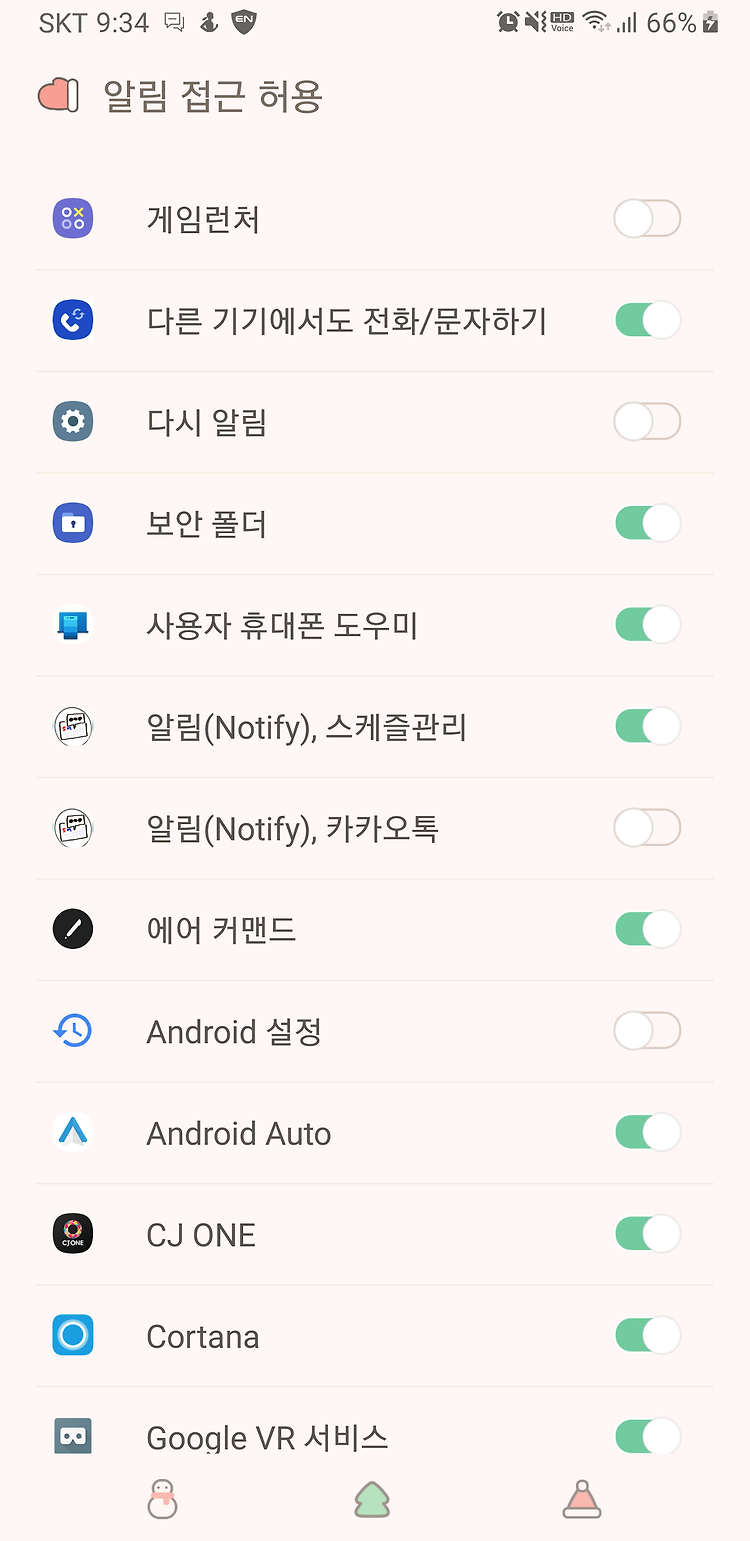Disable Android Auto notification access
This screenshot has height=1541, width=750.
pos(647,1132)
